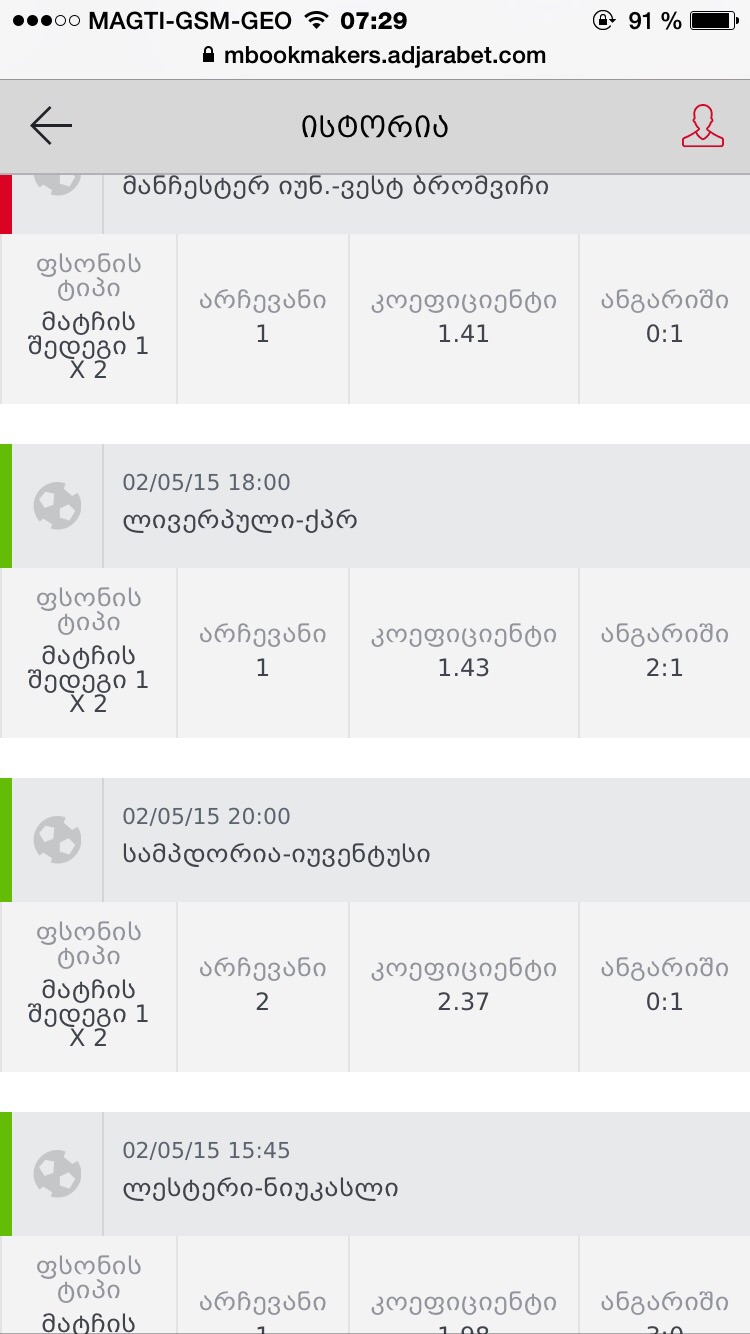750x1334 pixels.
Task: Tap the mbookmakers.adjarabet.com address bar
Action: pos(375,55)
